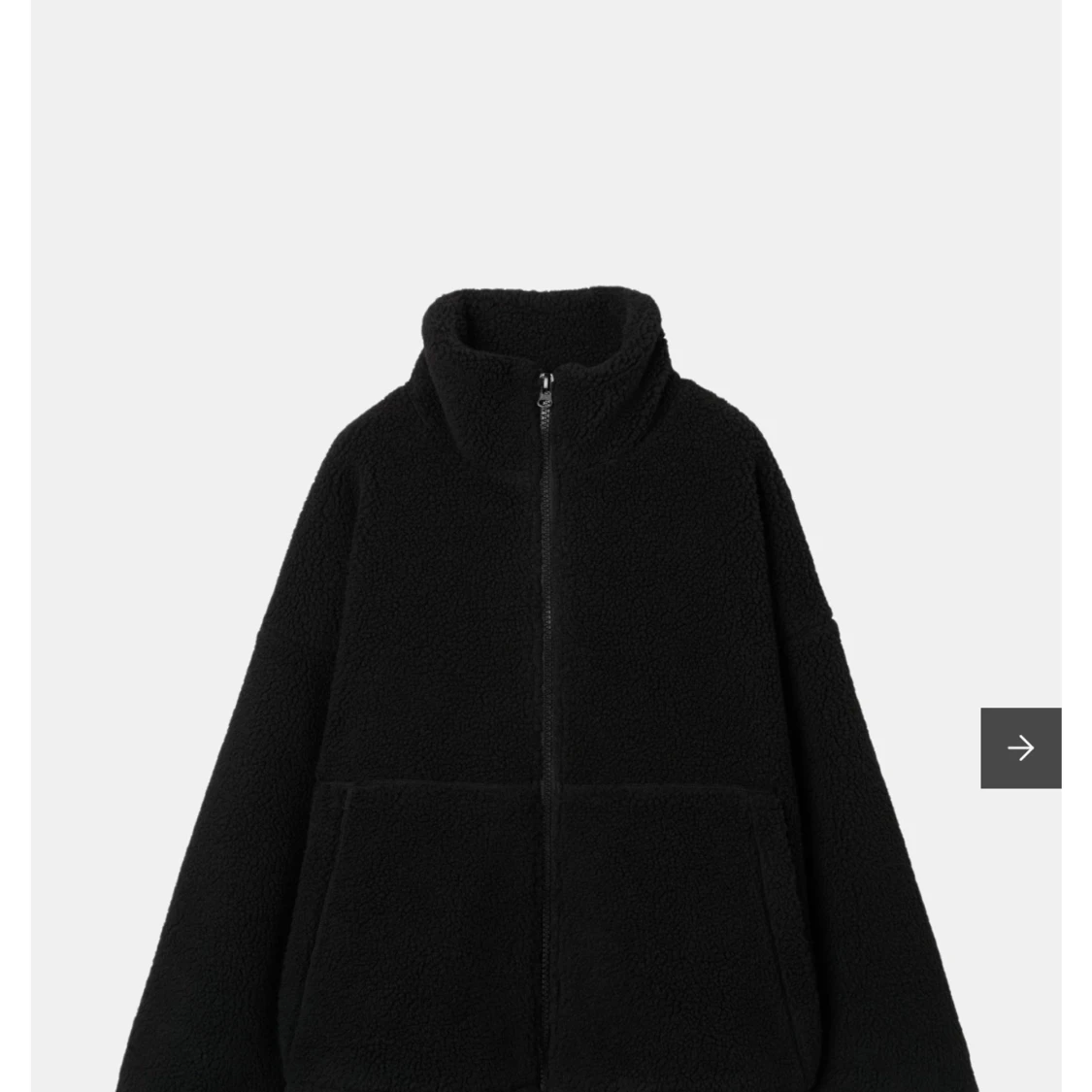This screenshot has width=1092, height=1092.
Task: Open the black fleece jacket photo
Action: click(546, 679)
